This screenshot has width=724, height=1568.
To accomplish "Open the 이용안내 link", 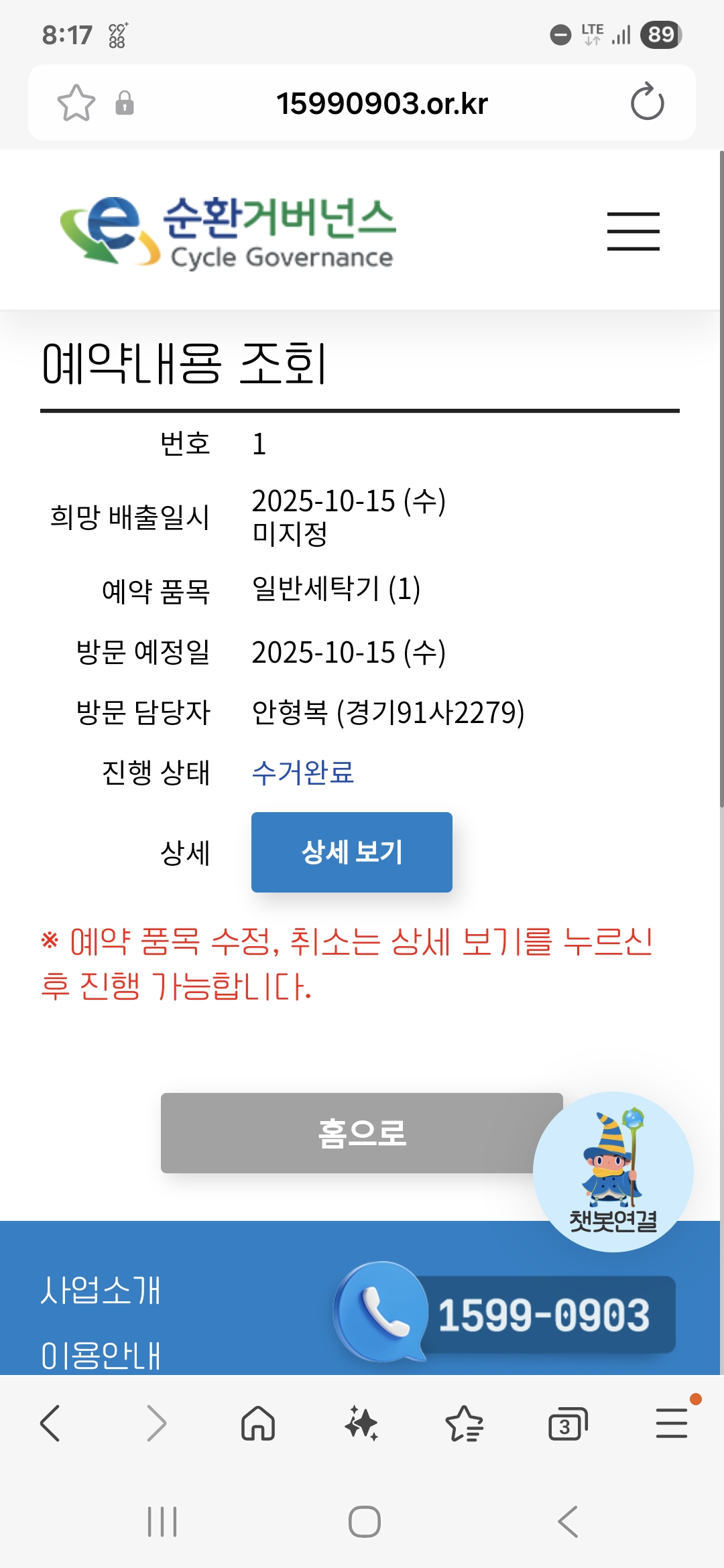I will 101,1356.
